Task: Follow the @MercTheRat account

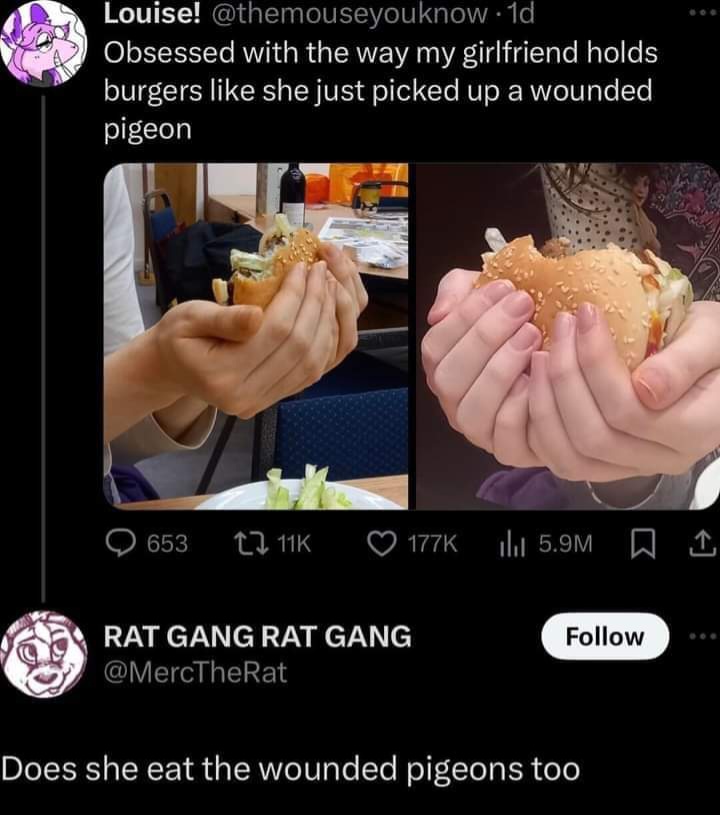Action: tap(604, 637)
